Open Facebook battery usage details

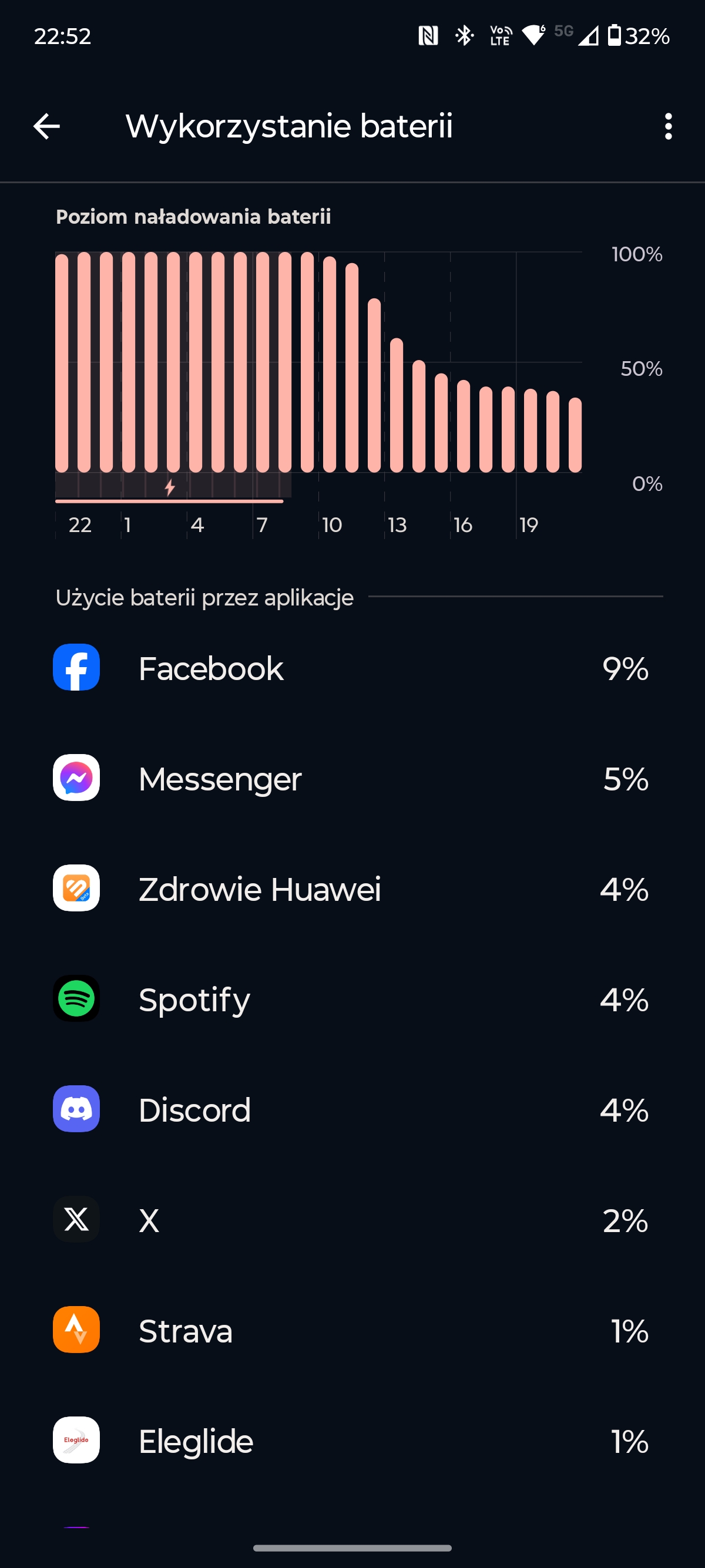coord(352,668)
